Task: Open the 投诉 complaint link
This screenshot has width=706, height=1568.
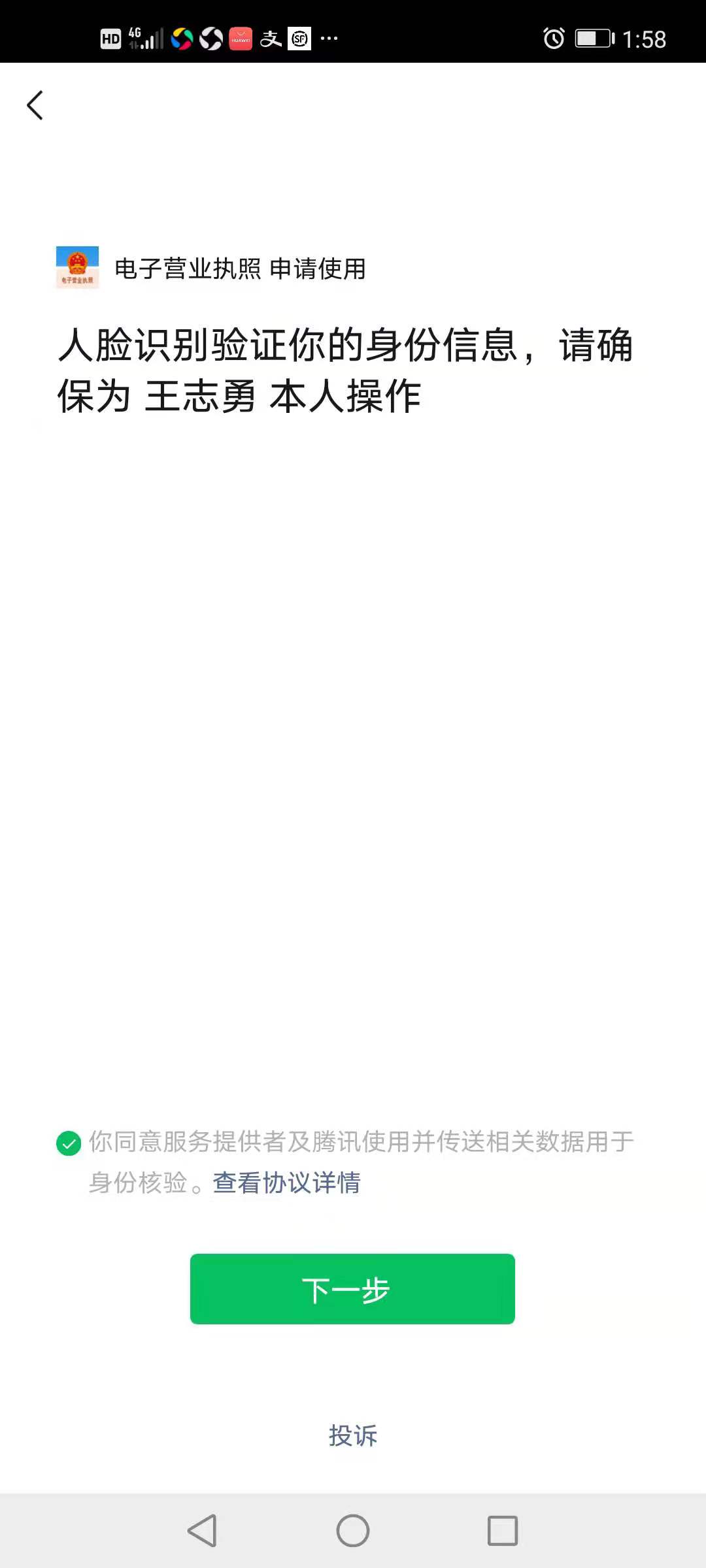Action: (353, 1435)
